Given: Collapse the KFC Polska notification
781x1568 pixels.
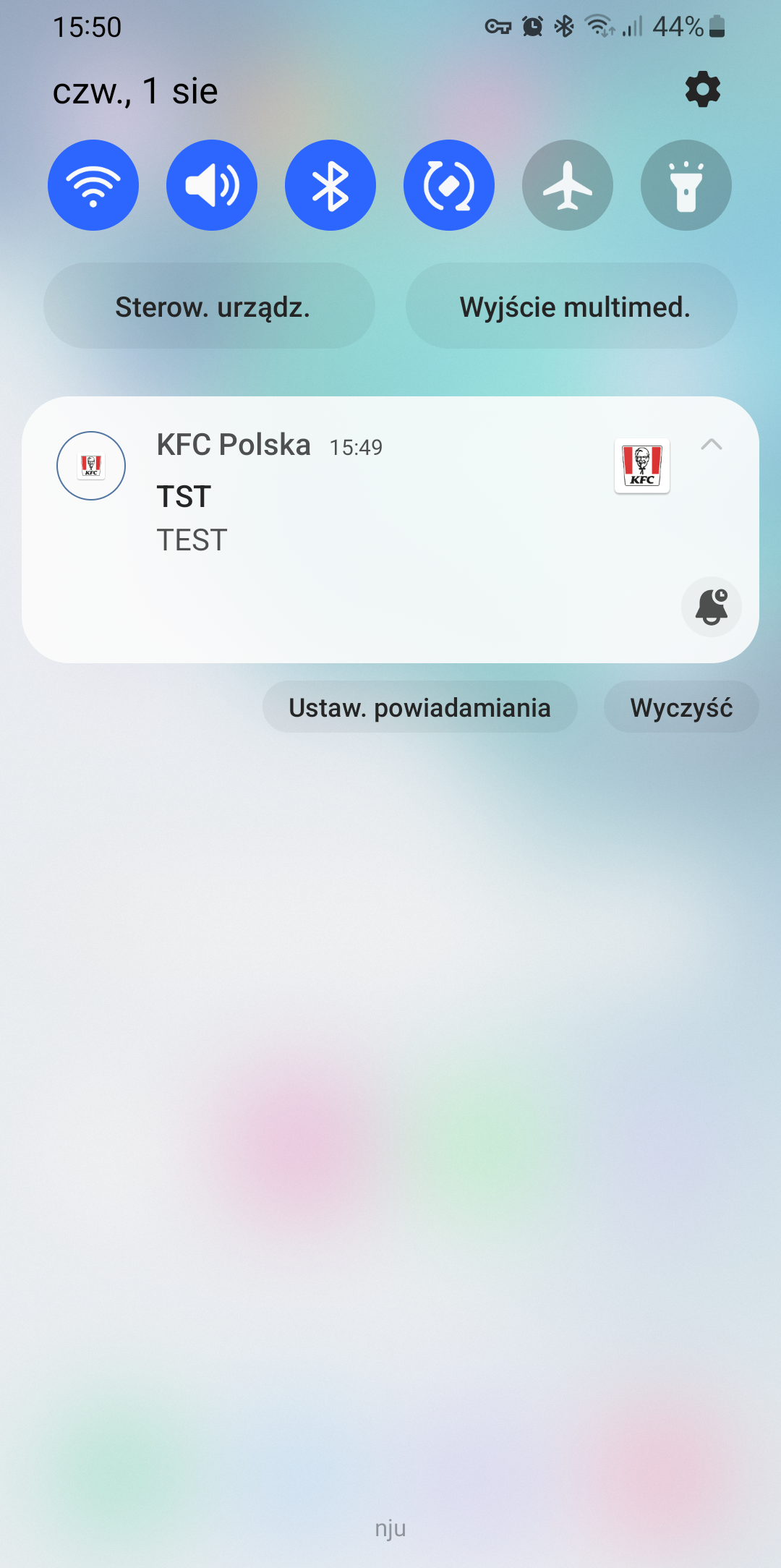Looking at the screenshot, I should [712, 445].
